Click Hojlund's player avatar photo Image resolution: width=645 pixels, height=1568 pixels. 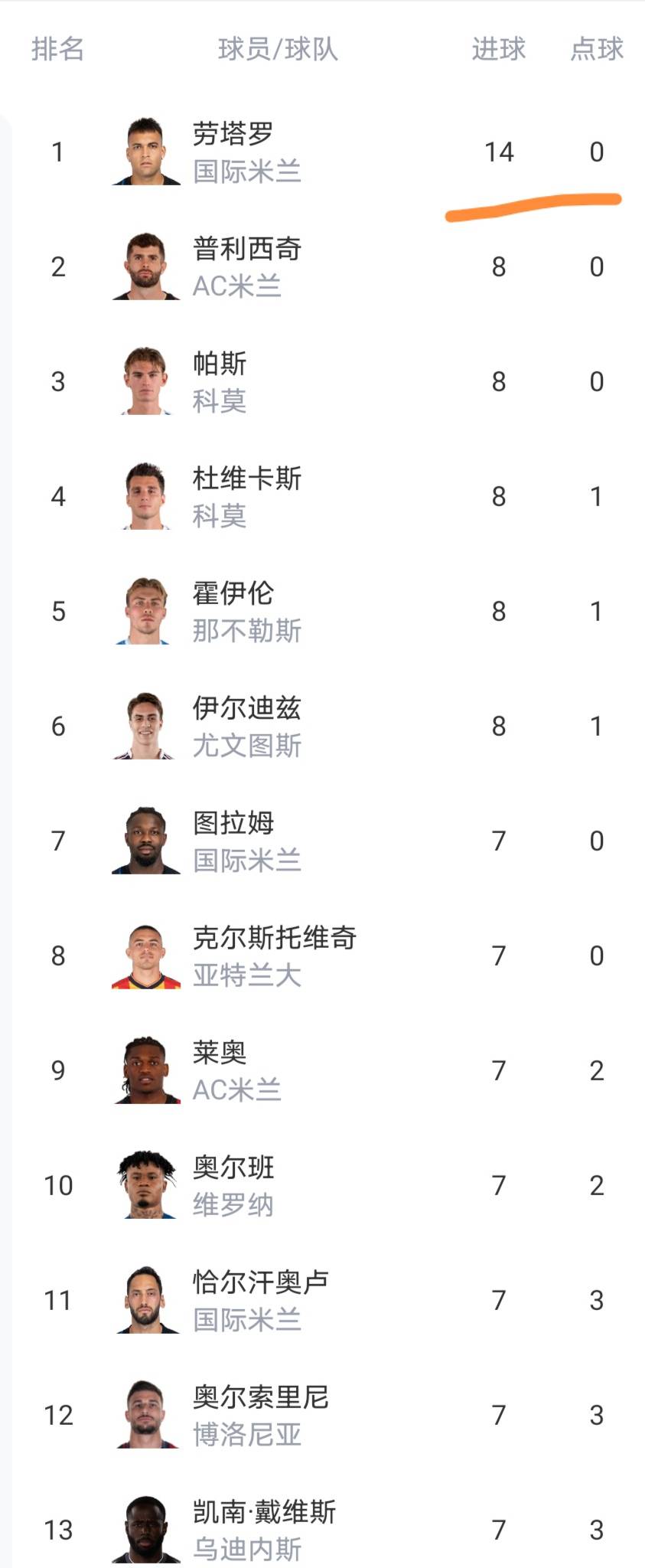(145, 611)
